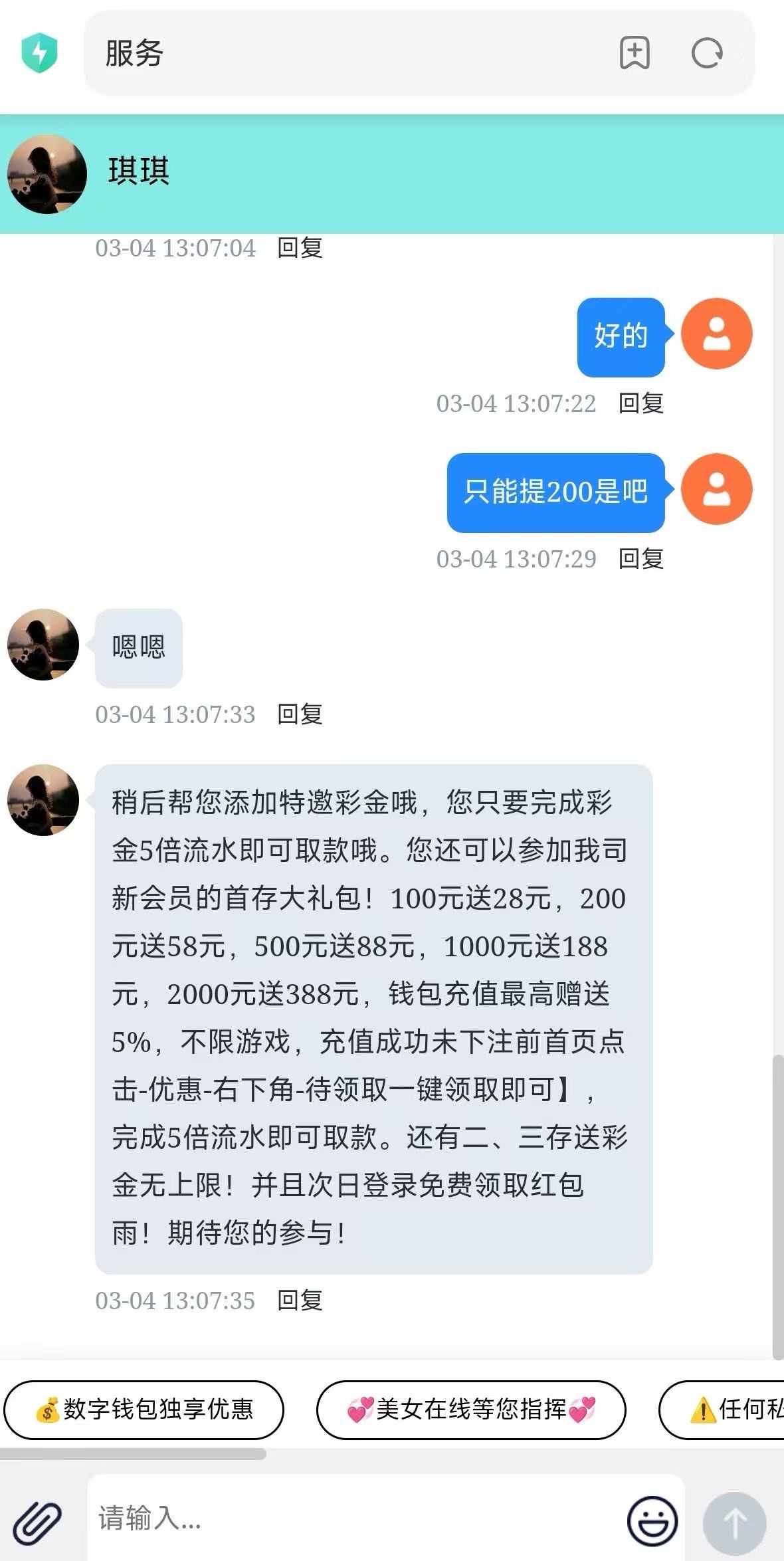784x1561 pixels.
Task: Reply to the message sent at 13:07:35
Action: 300,1301
